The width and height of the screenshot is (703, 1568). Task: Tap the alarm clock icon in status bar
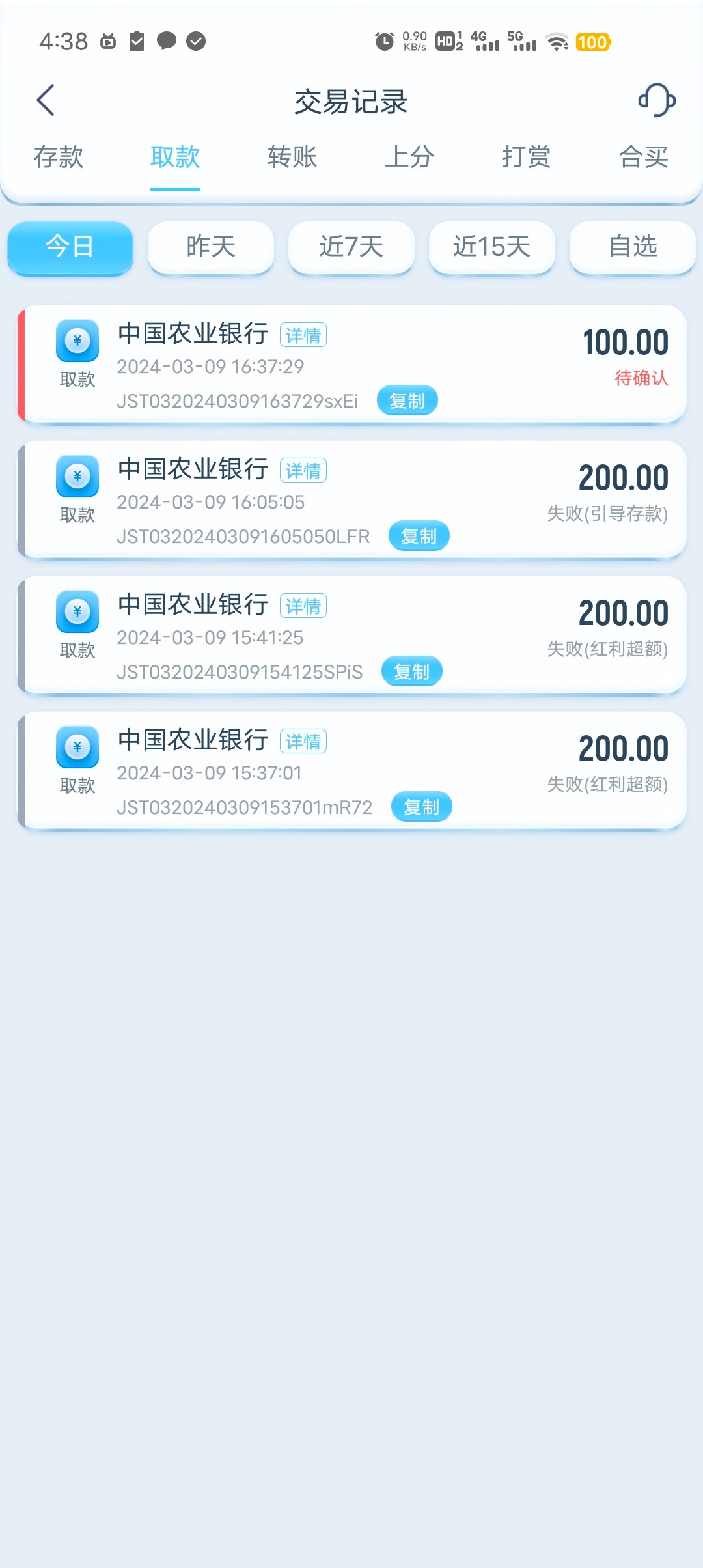tap(383, 40)
